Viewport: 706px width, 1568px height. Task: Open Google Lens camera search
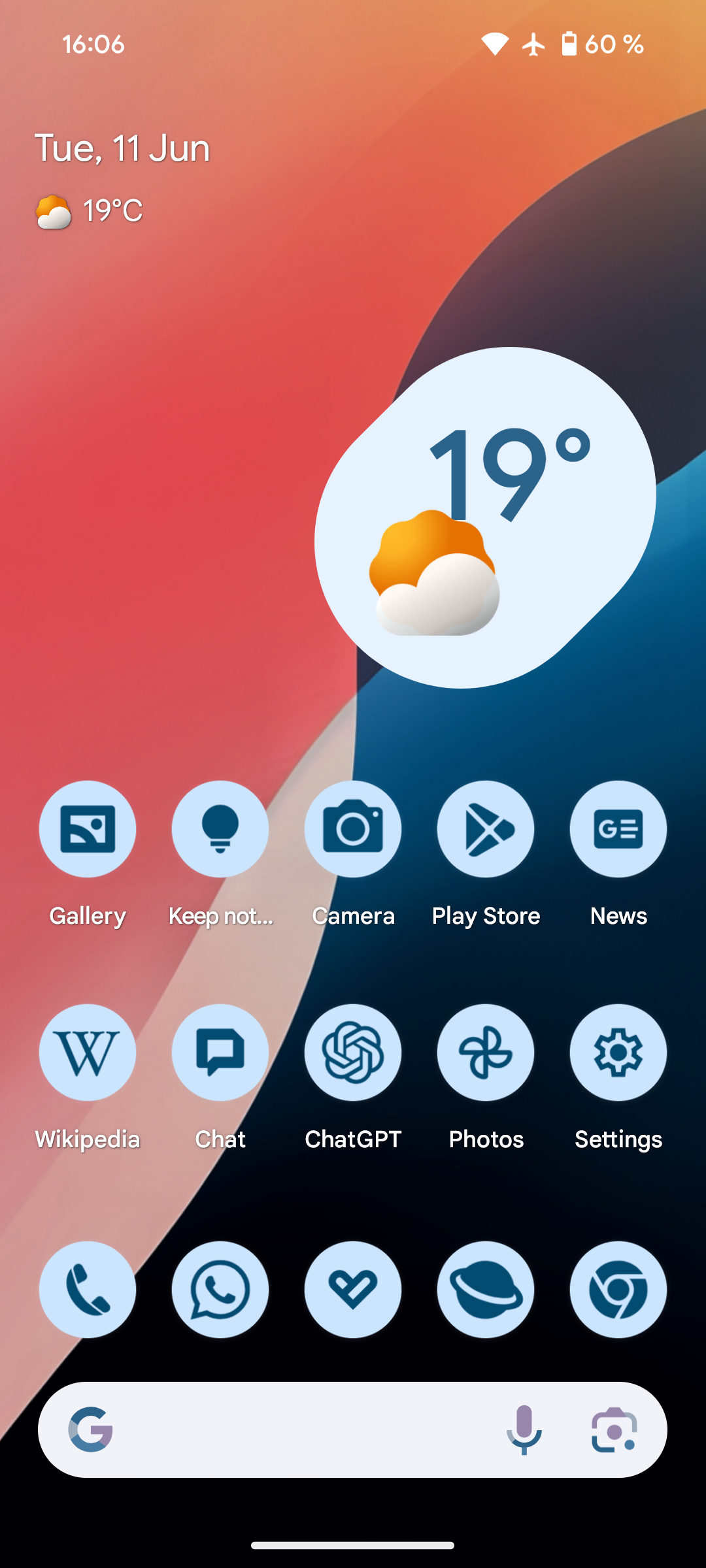614,1429
